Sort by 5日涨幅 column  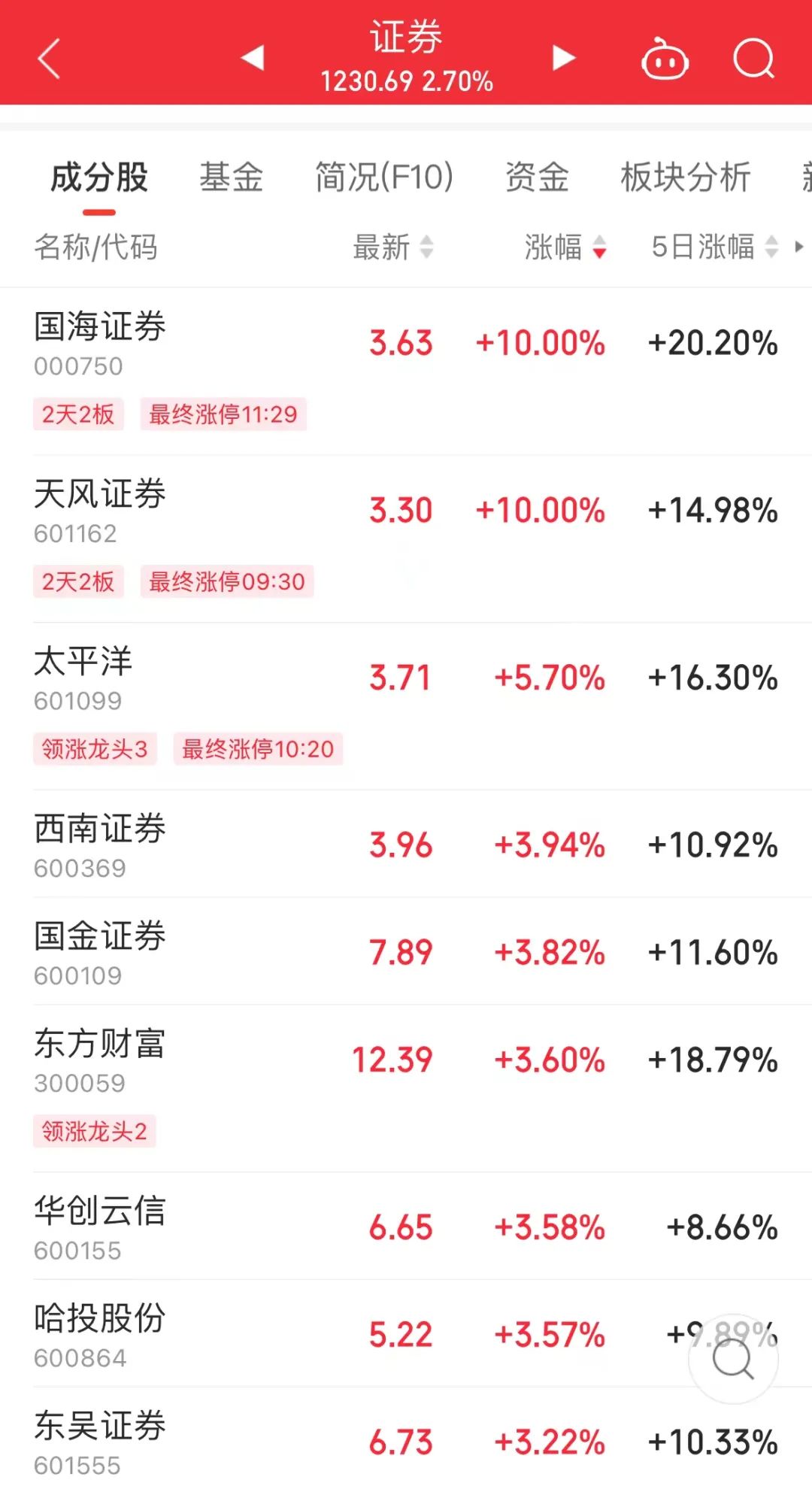[714, 247]
